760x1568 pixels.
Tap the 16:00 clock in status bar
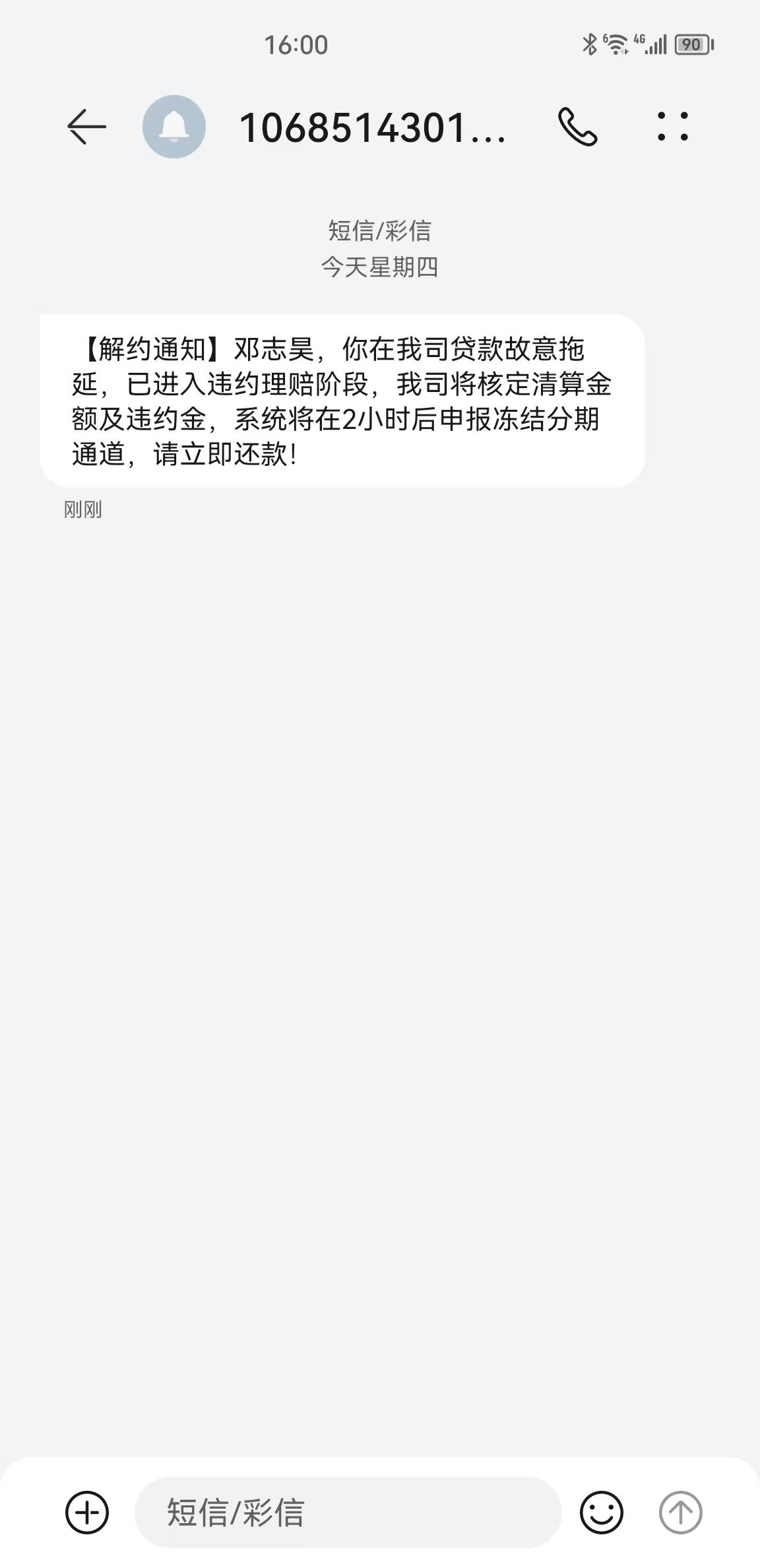click(296, 44)
